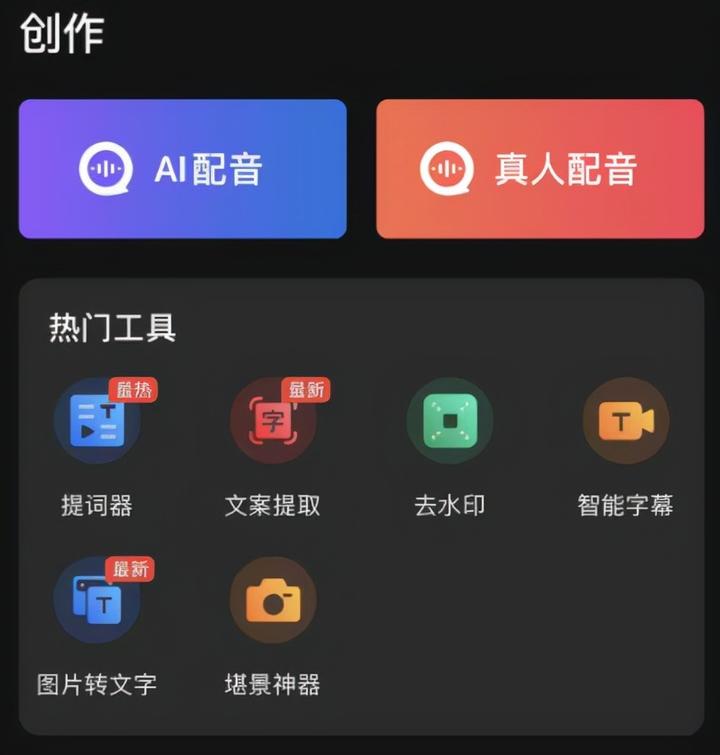Tap the 图片转文字 image-to-text icon

[98, 598]
